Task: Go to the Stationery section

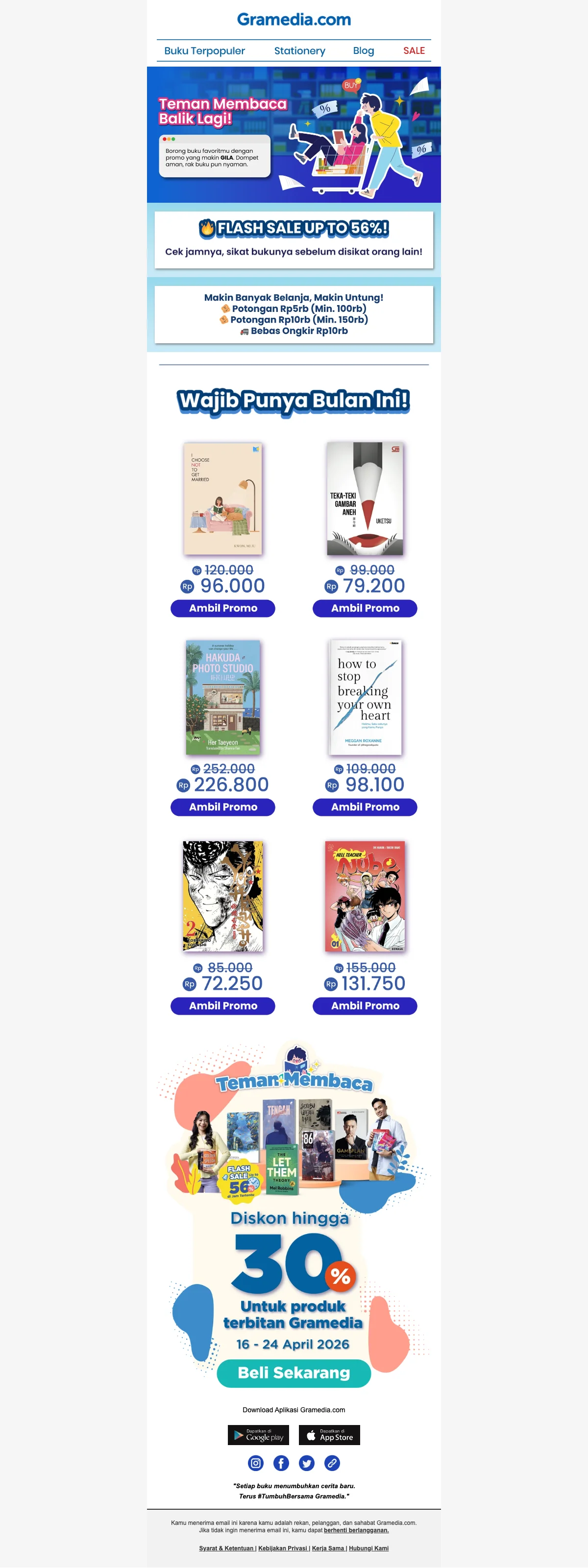Action: tap(299, 50)
